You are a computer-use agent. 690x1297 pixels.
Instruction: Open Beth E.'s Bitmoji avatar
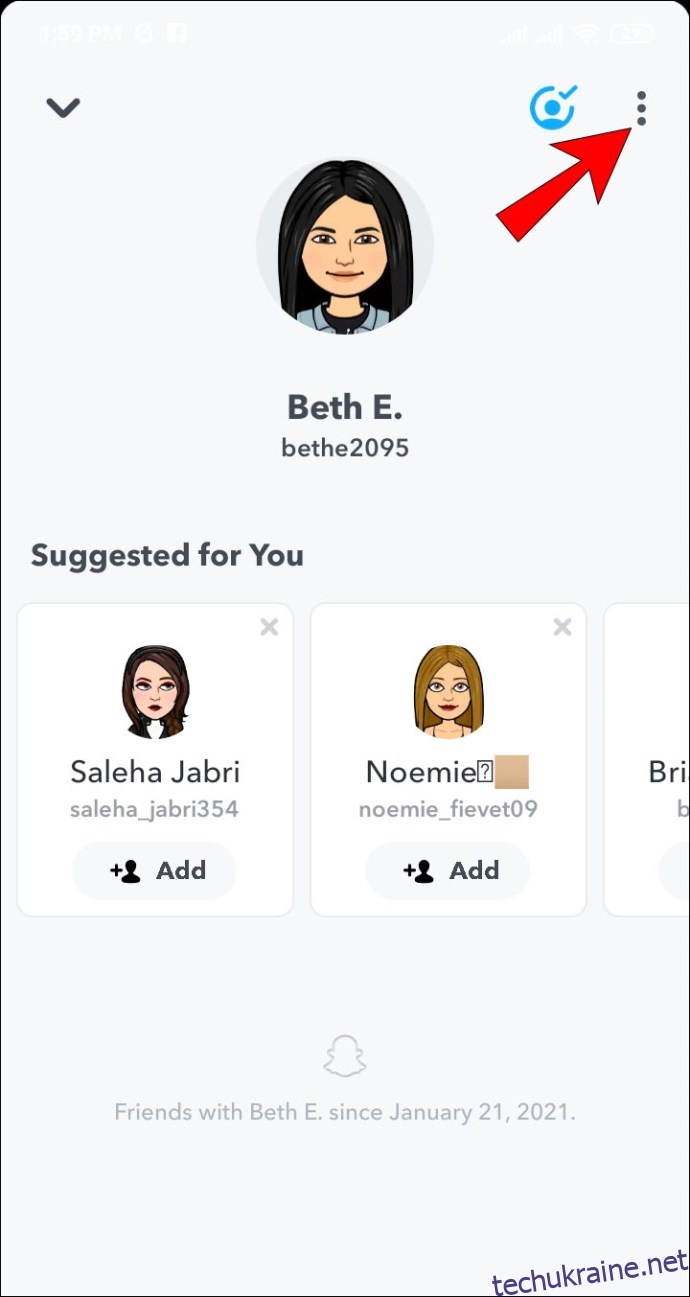coord(345,245)
